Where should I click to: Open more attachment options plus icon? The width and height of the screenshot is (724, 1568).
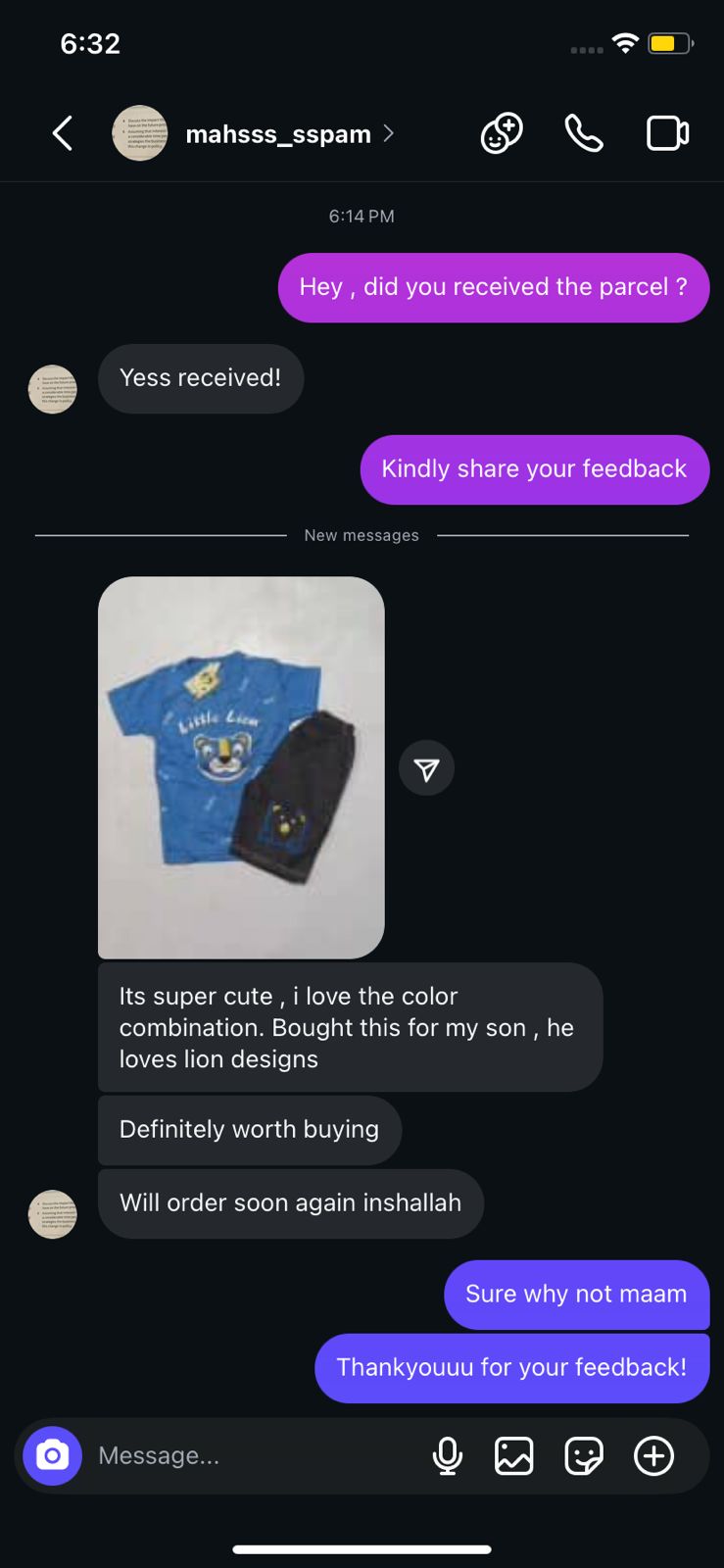pos(653,1455)
